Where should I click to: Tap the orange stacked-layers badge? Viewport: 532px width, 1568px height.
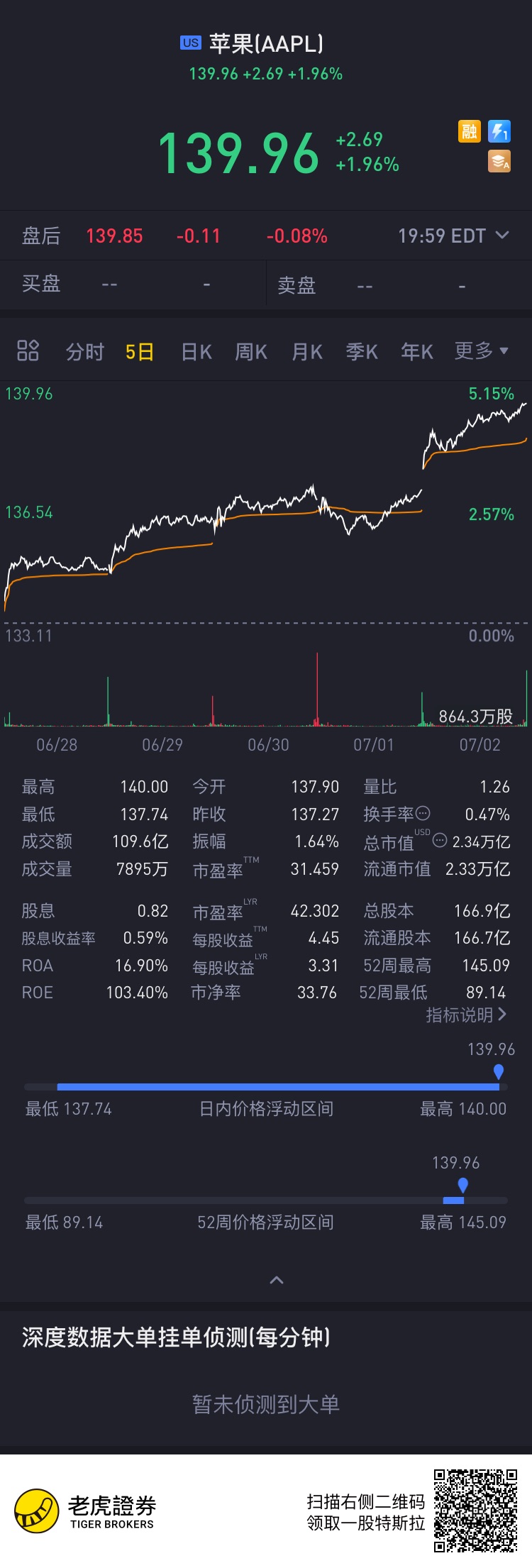[x=499, y=162]
